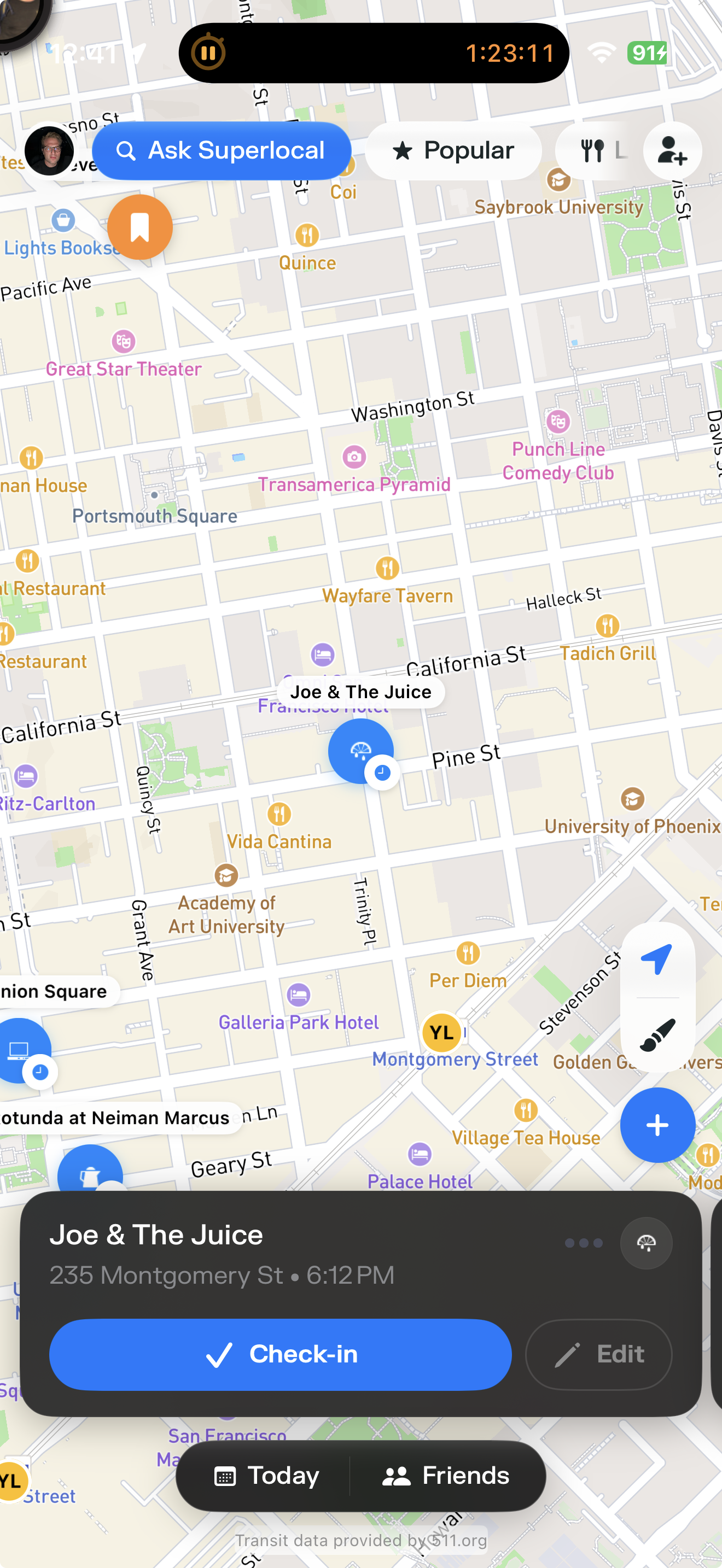Open the Ask Superlocal search
This screenshot has height=1568, width=722.
222,150
